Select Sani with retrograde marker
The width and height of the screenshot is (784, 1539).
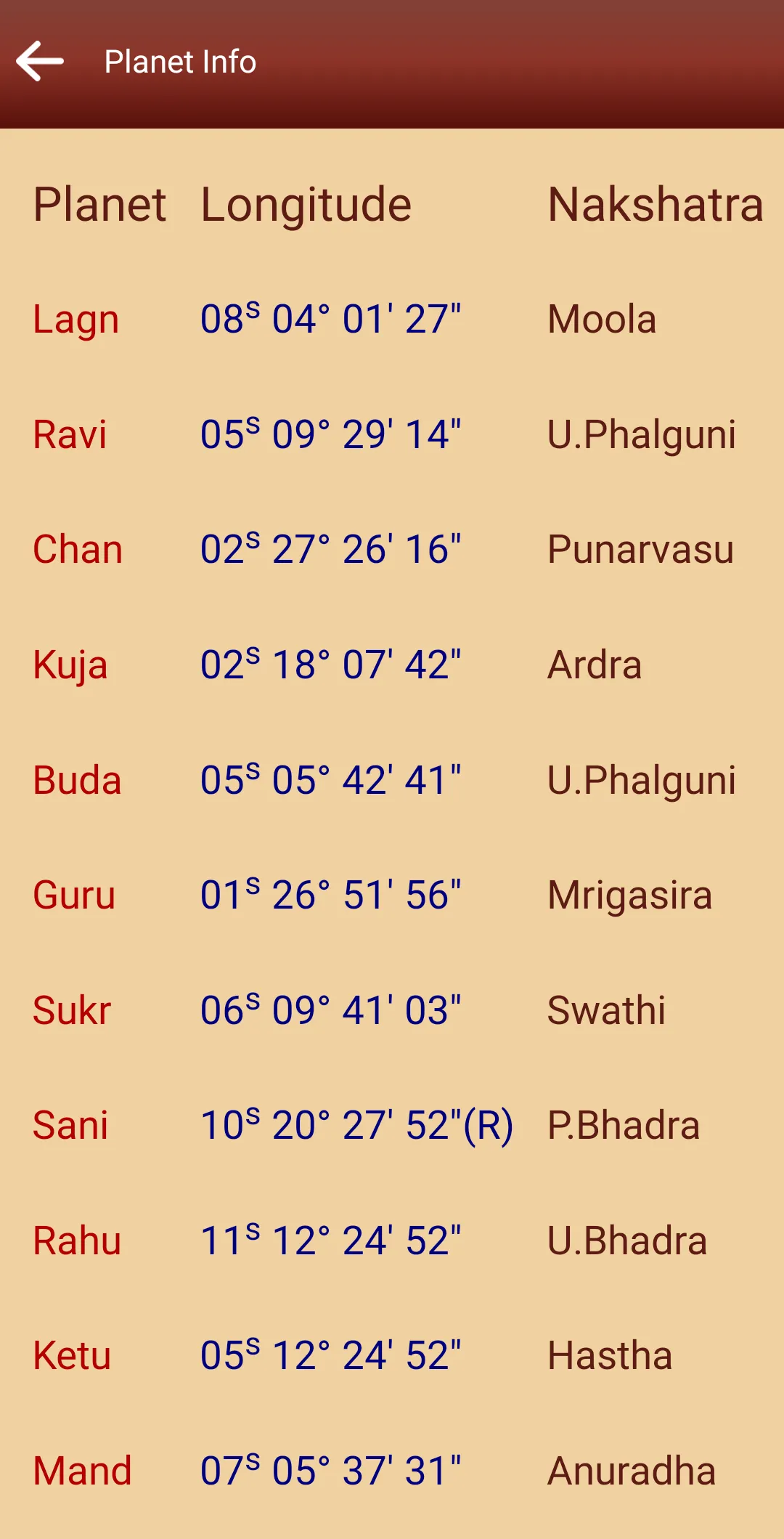[357, 1125]
